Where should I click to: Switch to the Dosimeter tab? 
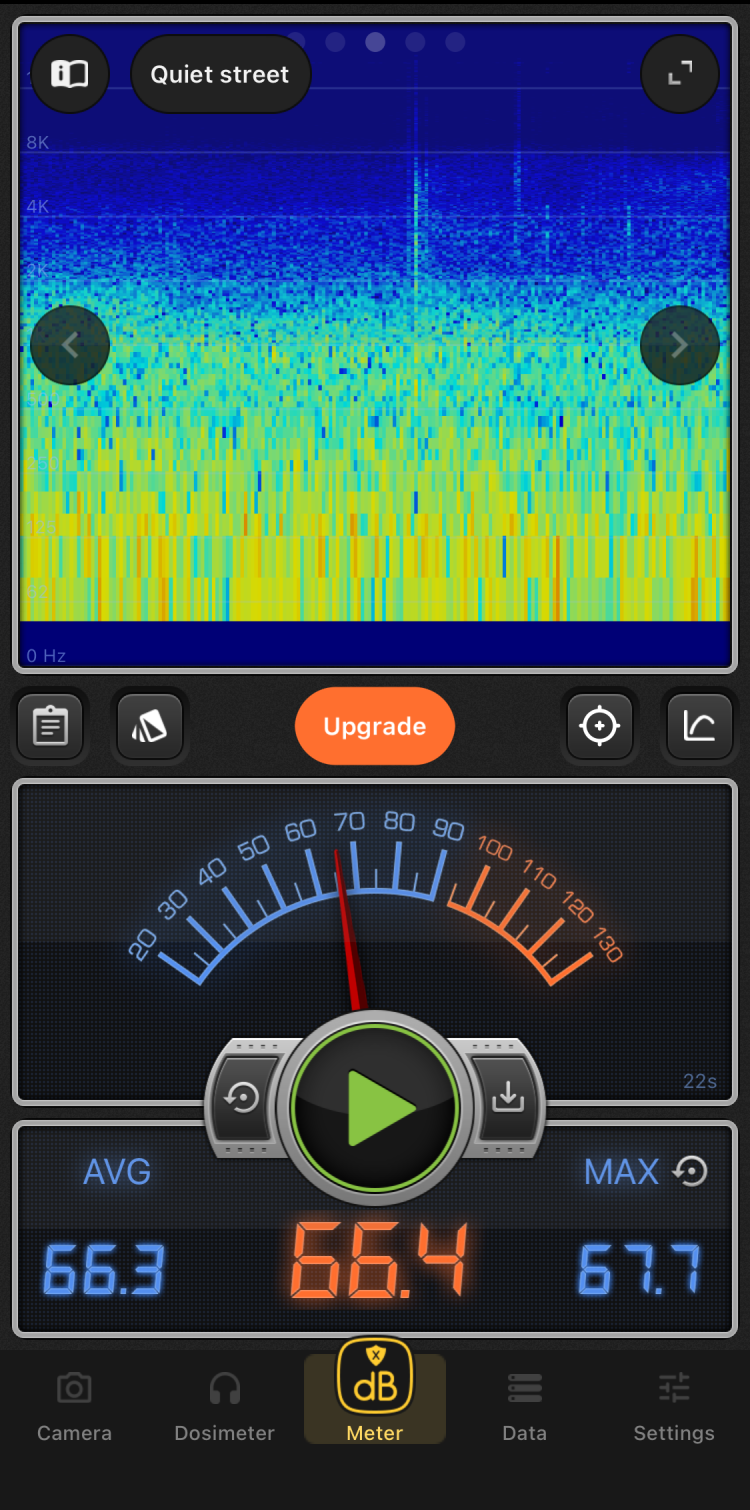tap(224, 1405)
